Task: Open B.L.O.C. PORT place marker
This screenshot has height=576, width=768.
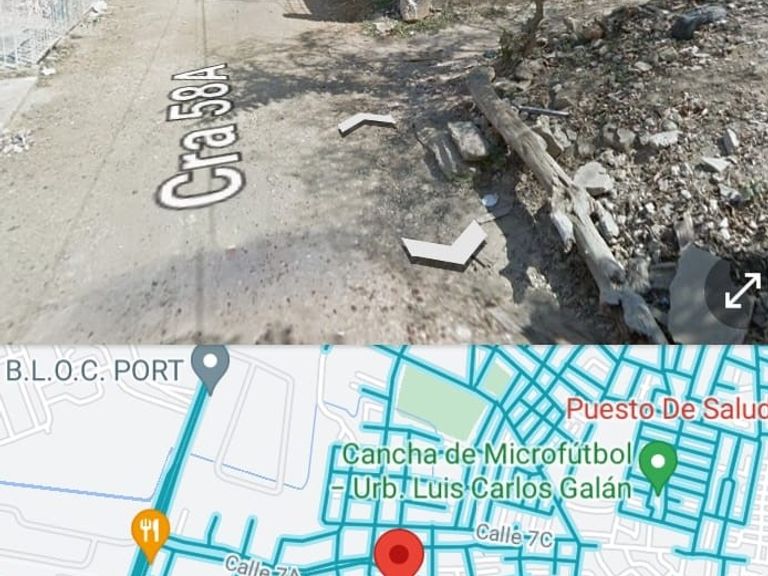Action: click(x=210, y=369)
